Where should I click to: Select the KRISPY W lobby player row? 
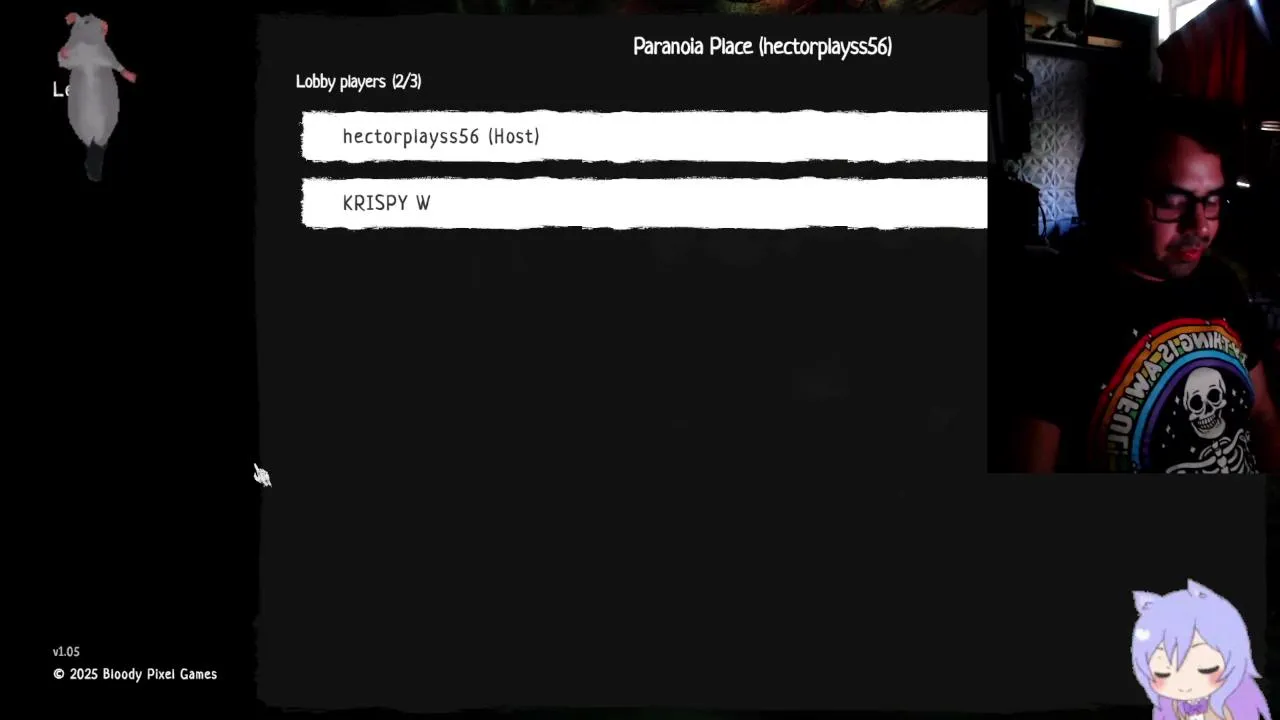643,203
